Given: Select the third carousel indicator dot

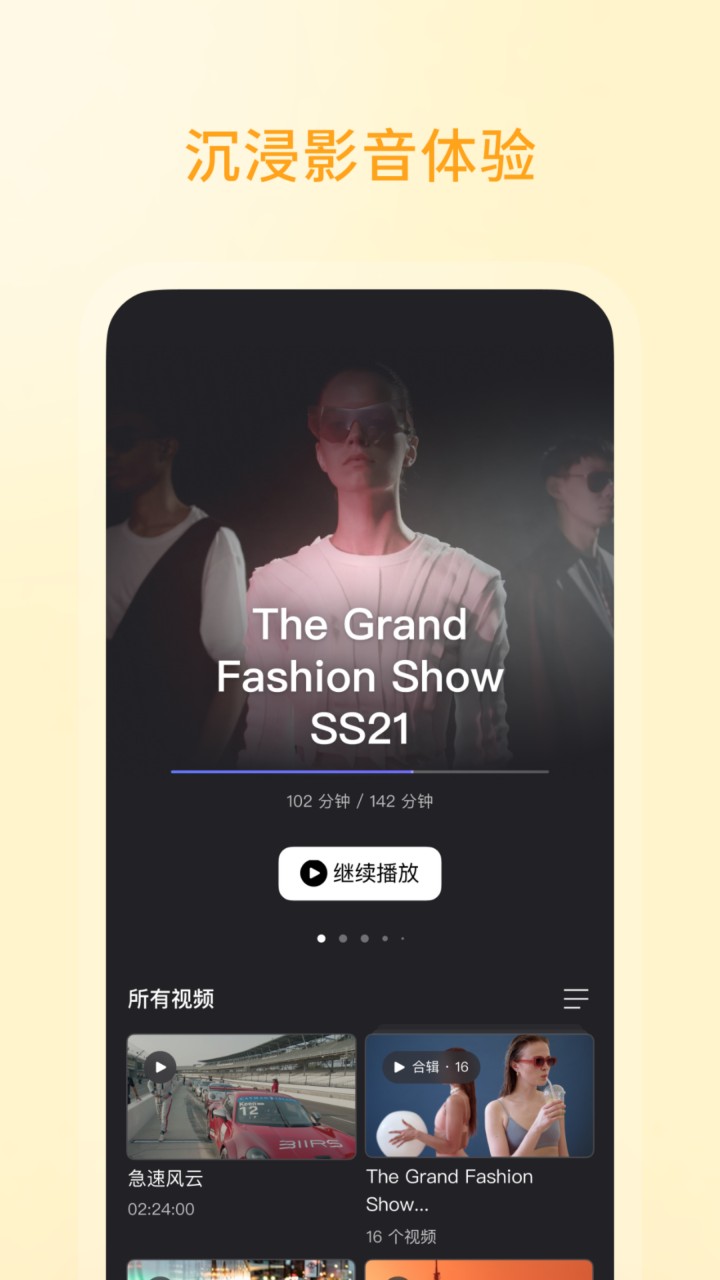Looking at the screenshot, I should [364, 938].
